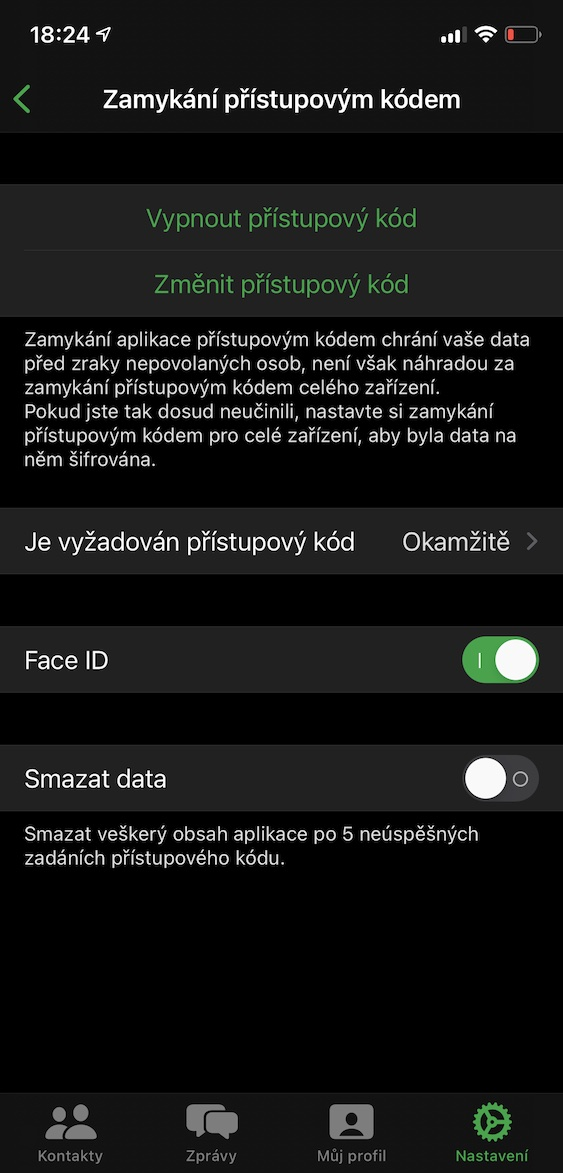Open the Zprávy tab
The width and height of the screenshot is (563, 1173).
tap(212, 1133)
